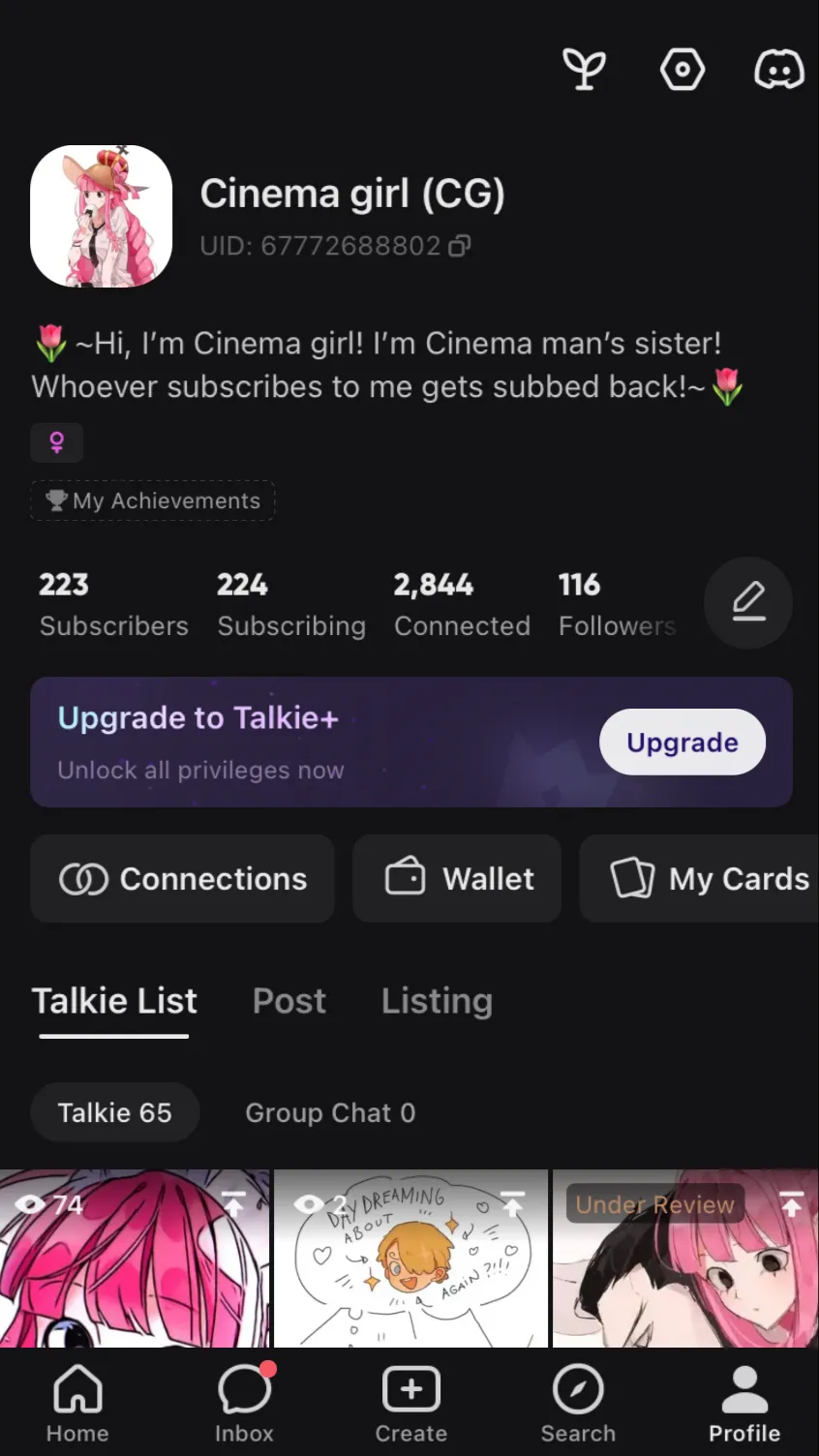Switch to the Listing tab
This screenshot has width=819, height=1456.
pos(437,1001)
